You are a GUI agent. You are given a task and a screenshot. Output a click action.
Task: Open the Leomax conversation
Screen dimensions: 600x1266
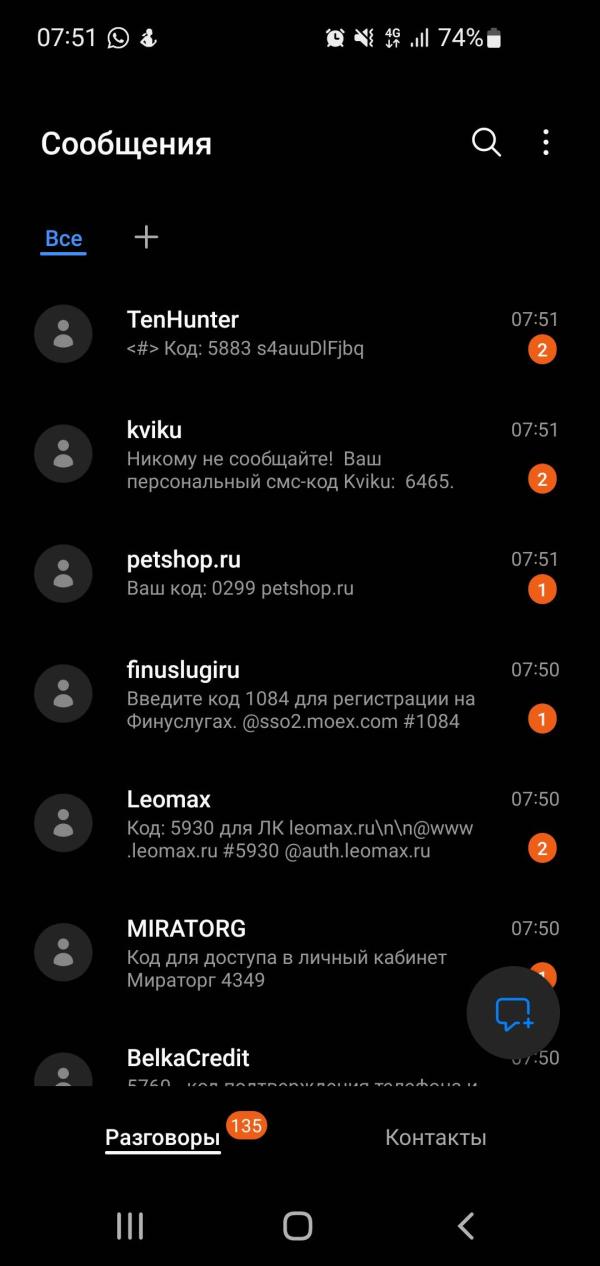[x=300, y=824]
